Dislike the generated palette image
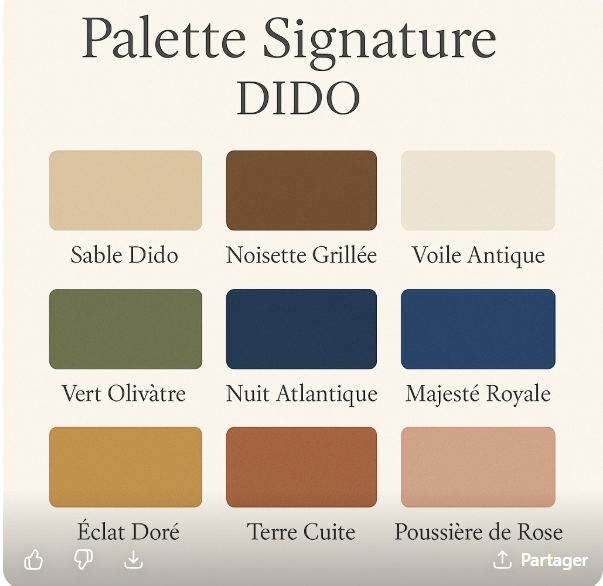603x586 pixels. [84, 560]
